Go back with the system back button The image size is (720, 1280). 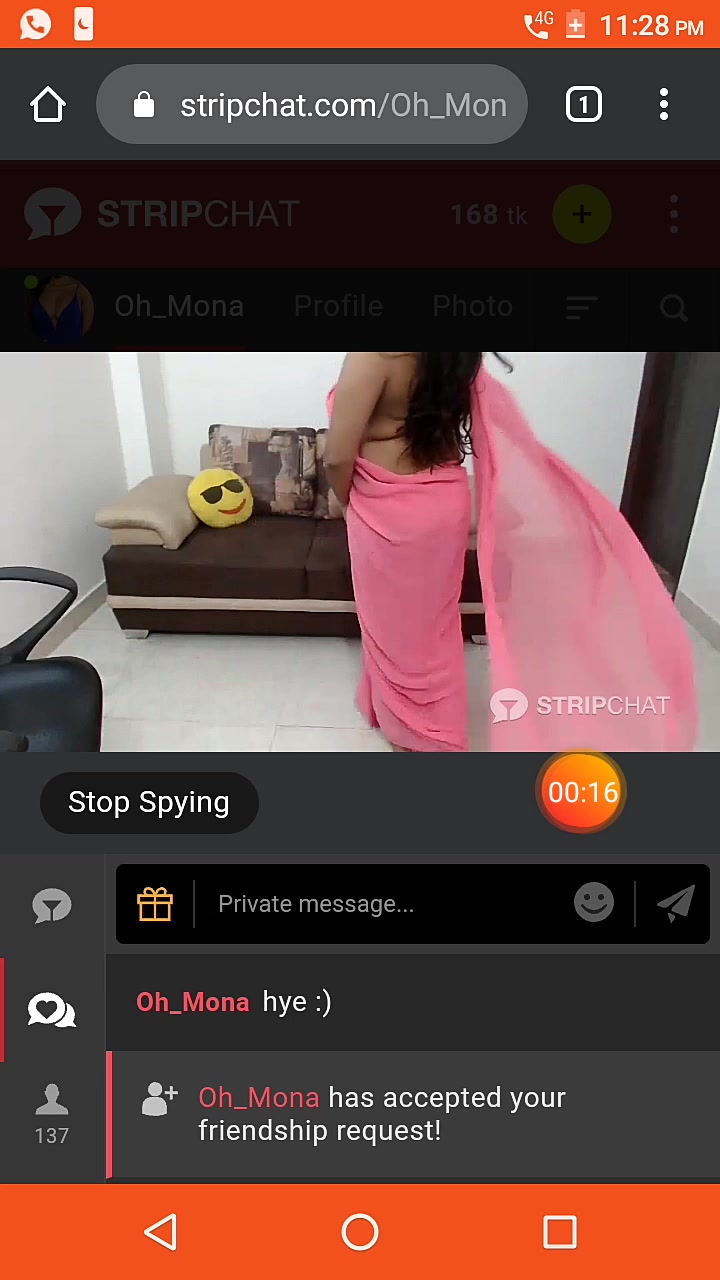pyautogui.click(x=161, y=1232)
